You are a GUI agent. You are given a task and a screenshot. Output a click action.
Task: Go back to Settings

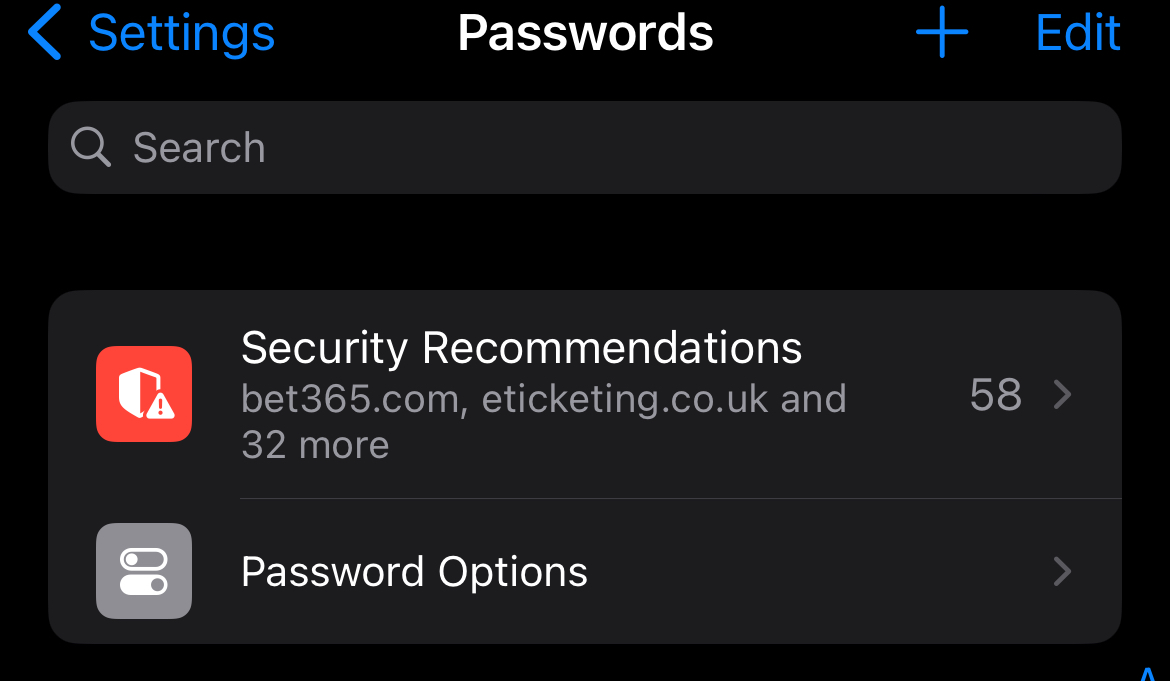[151, 33]
